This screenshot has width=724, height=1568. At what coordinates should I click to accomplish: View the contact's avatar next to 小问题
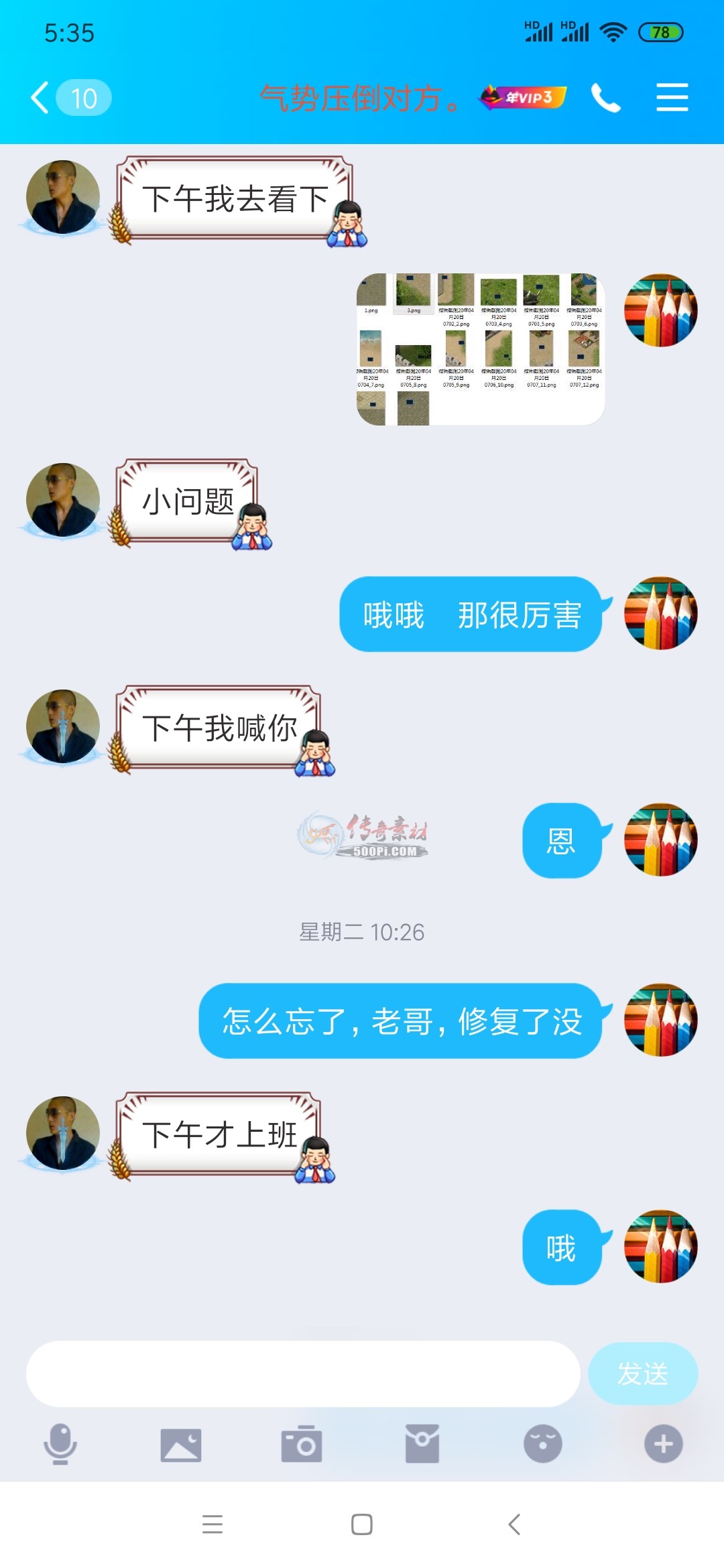pyautogui.click(x=62, y=500)
